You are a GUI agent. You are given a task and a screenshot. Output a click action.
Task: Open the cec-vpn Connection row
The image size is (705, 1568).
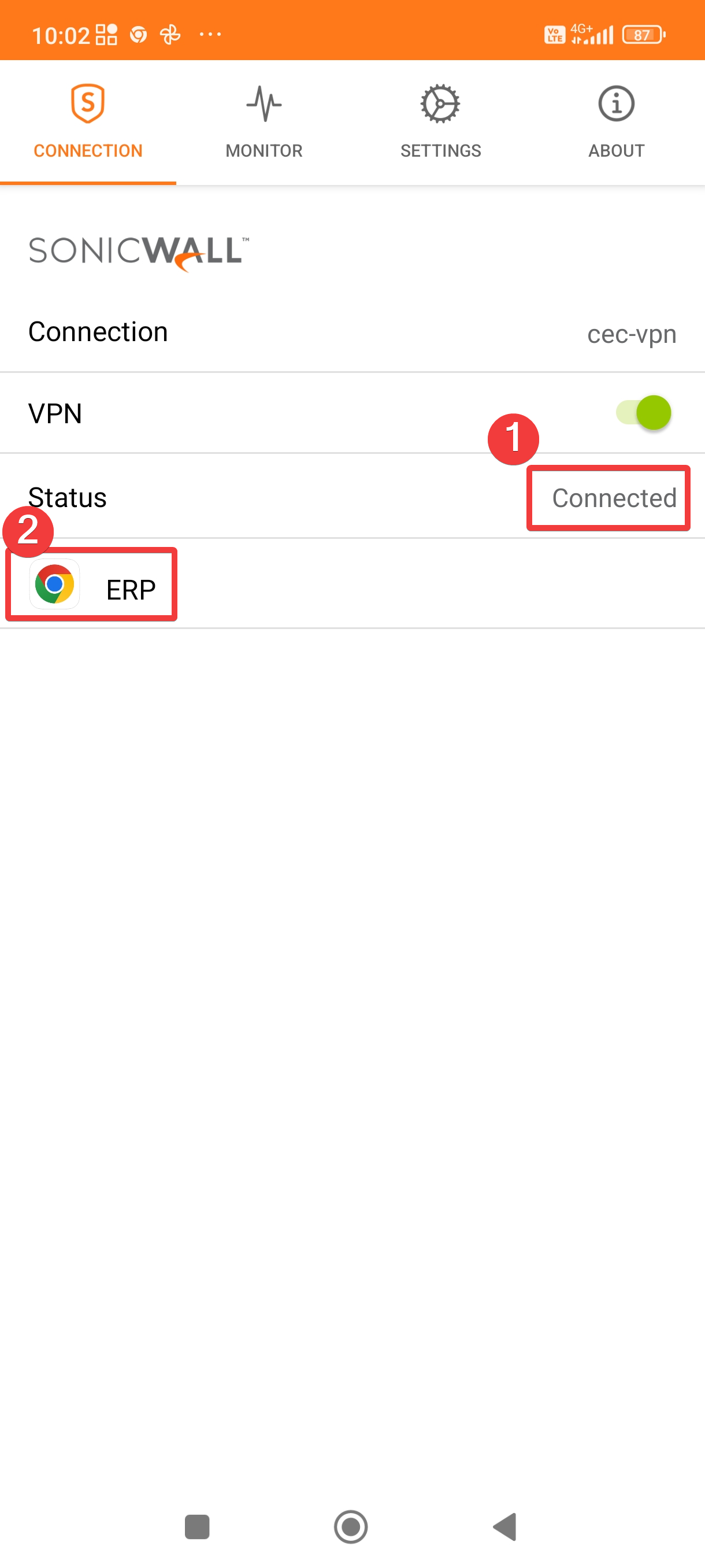[x=352, y=333]
